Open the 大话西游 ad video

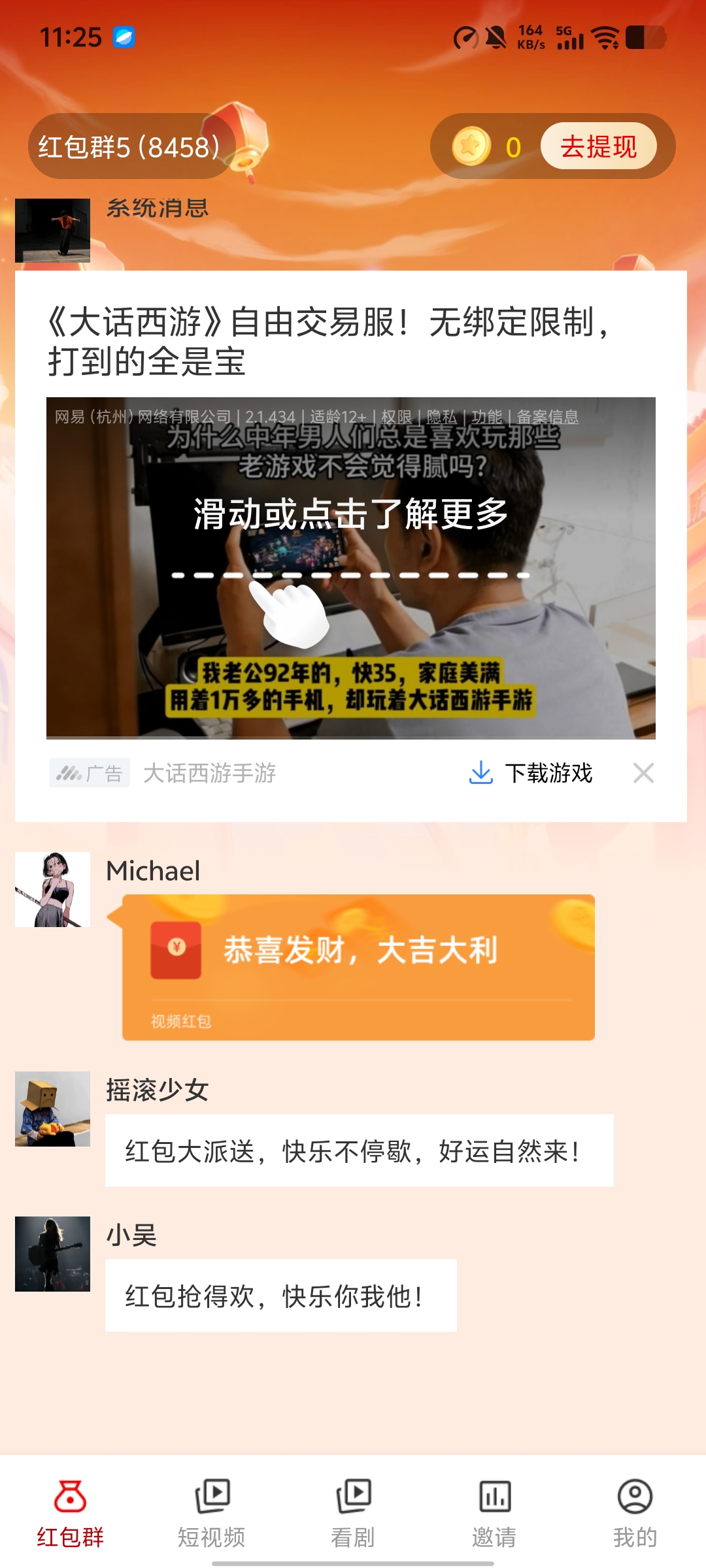[x=351, y=568]
